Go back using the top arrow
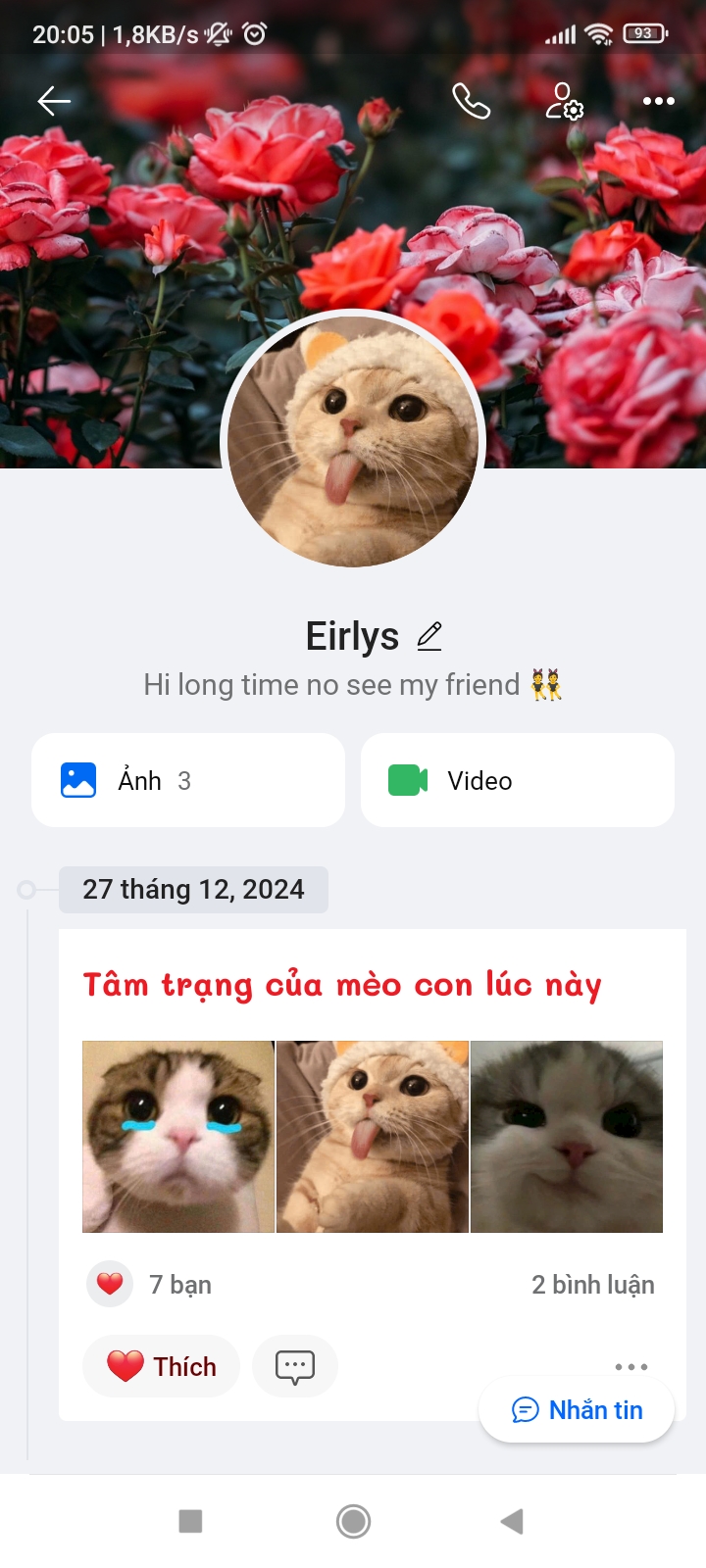The width and height of the screenshot is (706, 1568). pyautogui.click(x=54, y=101)
